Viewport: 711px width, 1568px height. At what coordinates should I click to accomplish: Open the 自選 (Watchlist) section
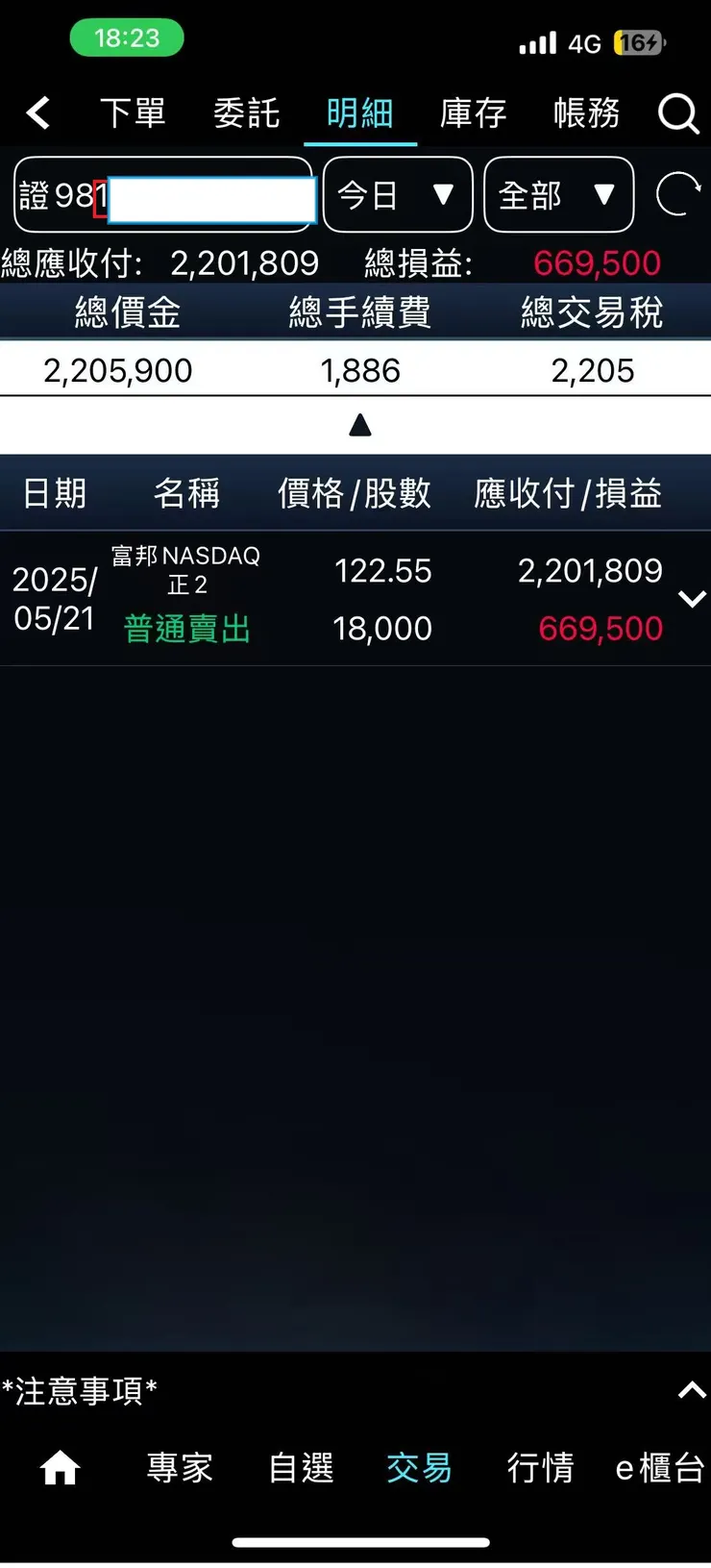pos(300,1466)
